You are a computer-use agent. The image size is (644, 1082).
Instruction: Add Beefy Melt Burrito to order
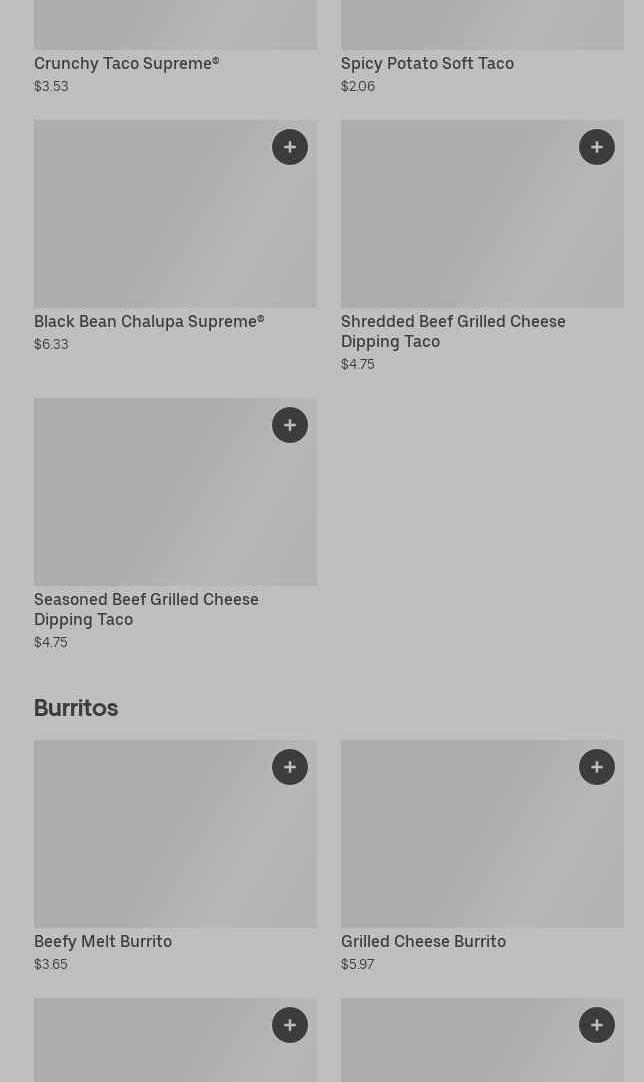tap(290, 767)
